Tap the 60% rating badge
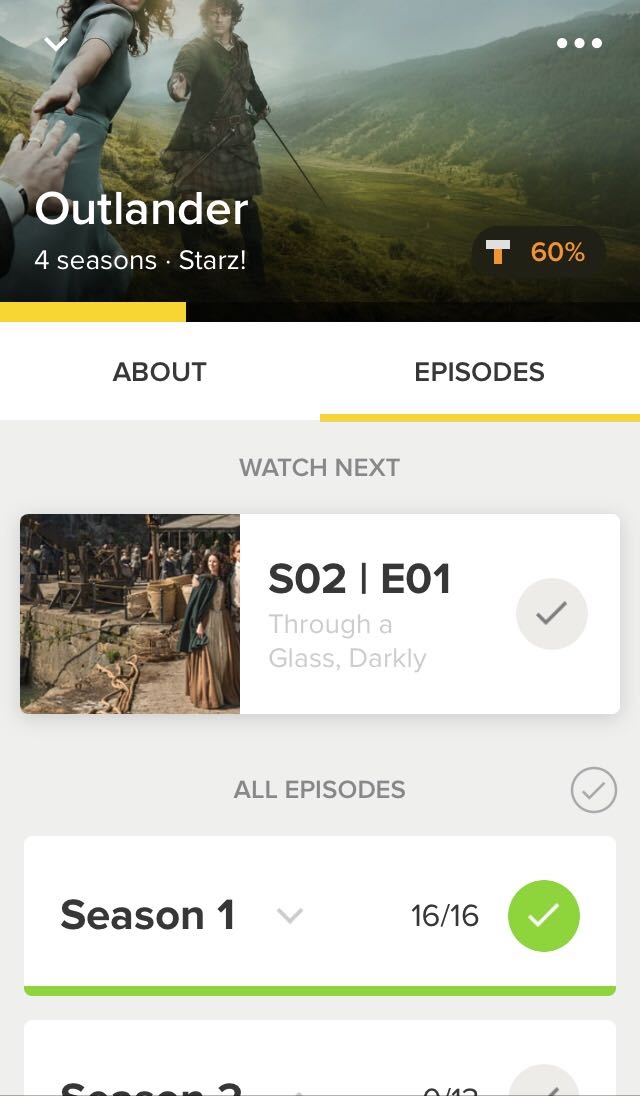This screenshot has height=1096, width=640. click(537, 253)
